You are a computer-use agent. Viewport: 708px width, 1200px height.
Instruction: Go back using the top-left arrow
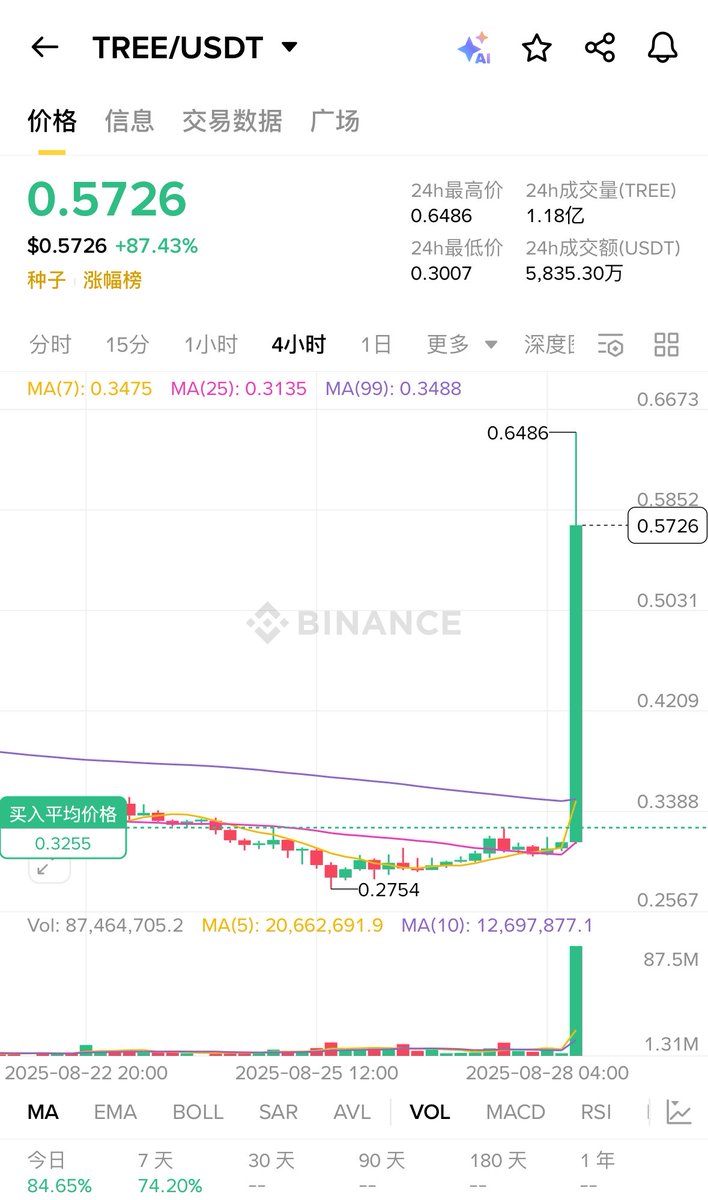coord(45,47)
